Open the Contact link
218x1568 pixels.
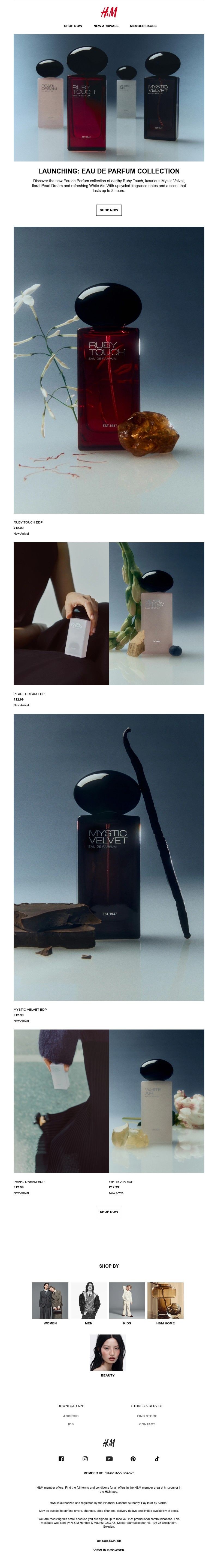click(147, 1424)
